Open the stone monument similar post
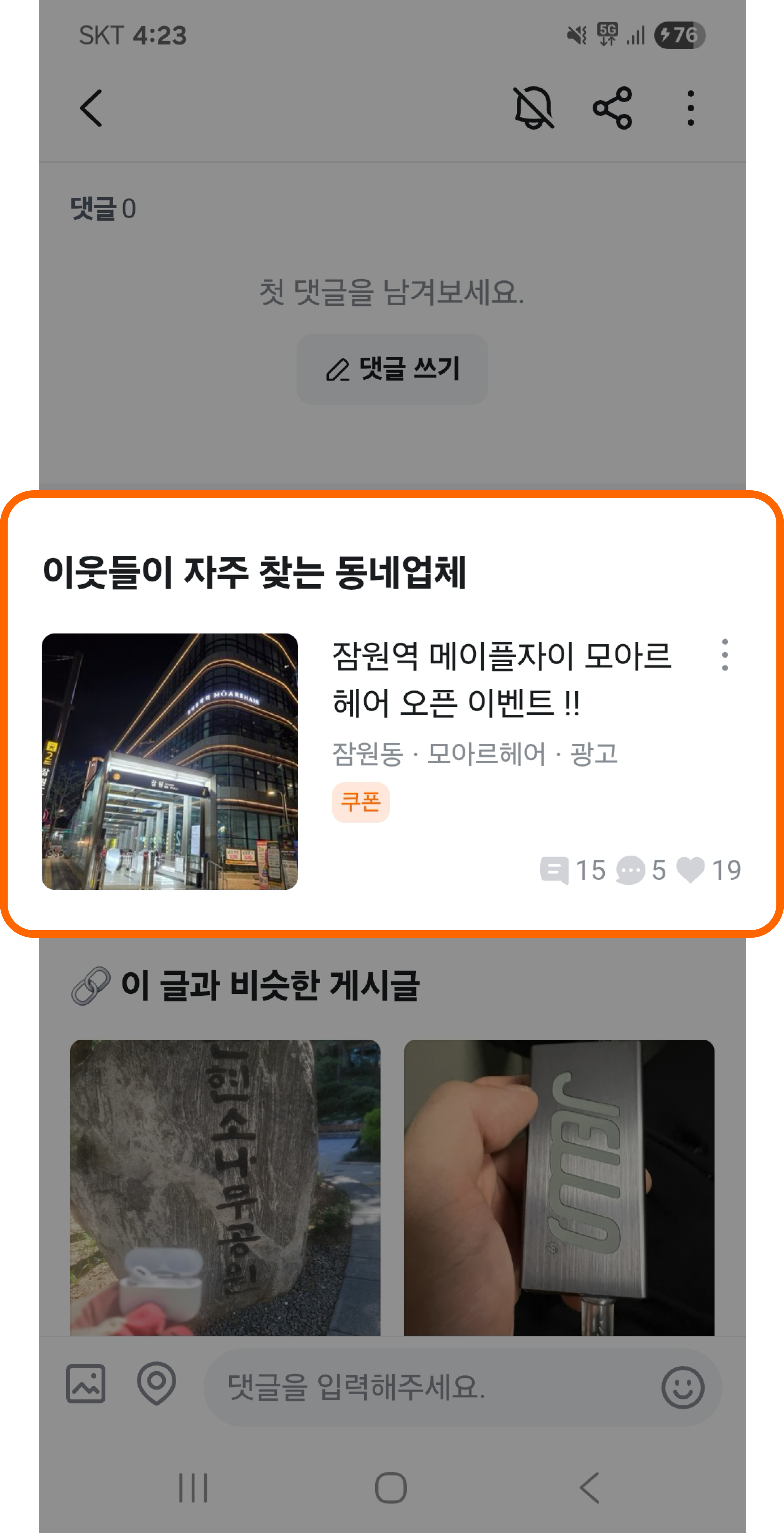 coord(225,1187)
